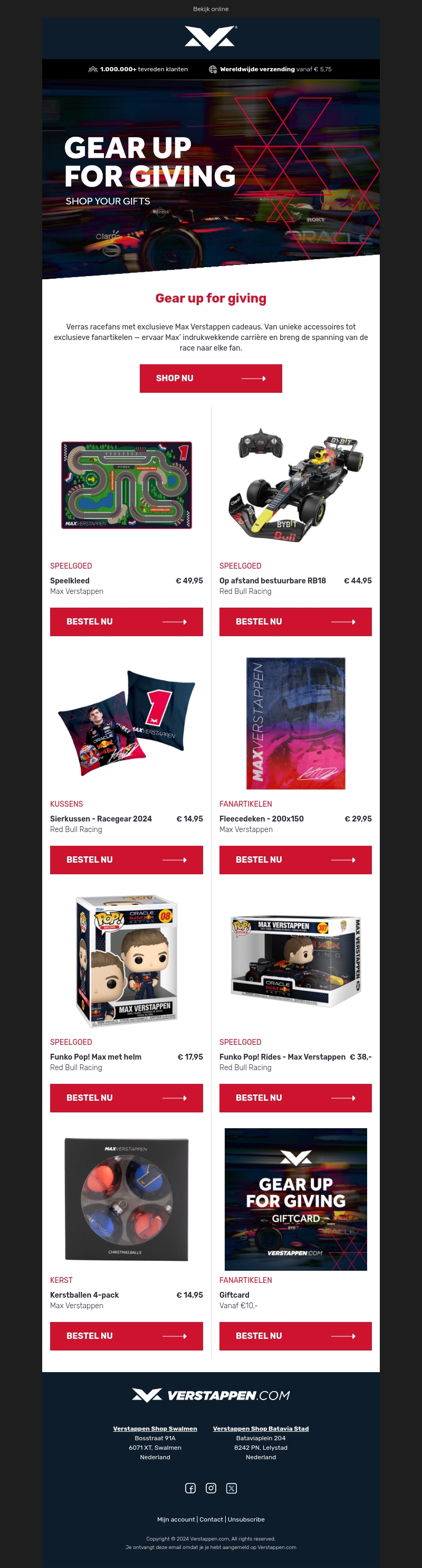
Task: Order the Kerstballen 4-pack
Action: 126,1336
